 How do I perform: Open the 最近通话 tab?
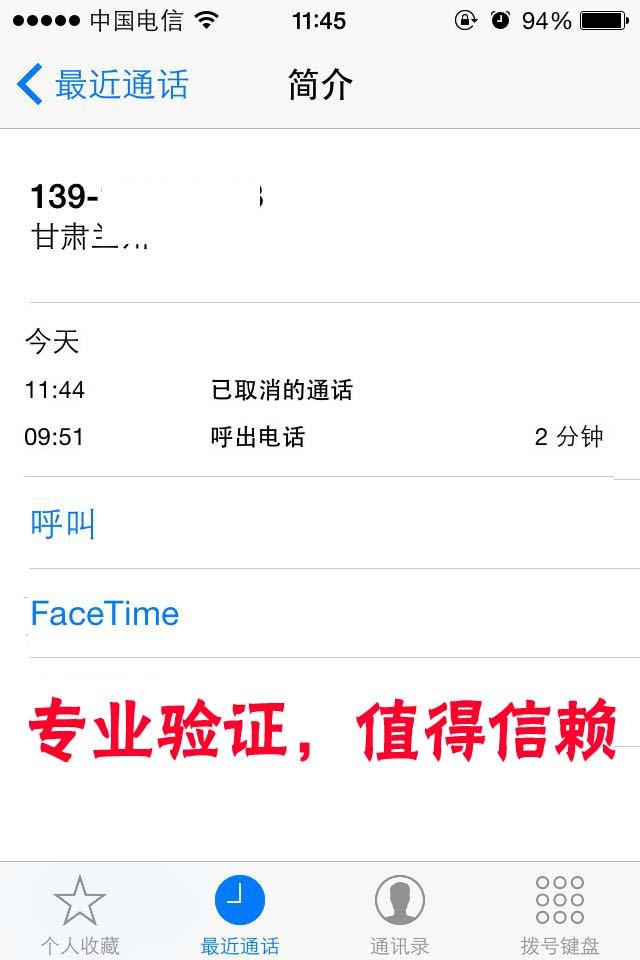coord(240,912)
